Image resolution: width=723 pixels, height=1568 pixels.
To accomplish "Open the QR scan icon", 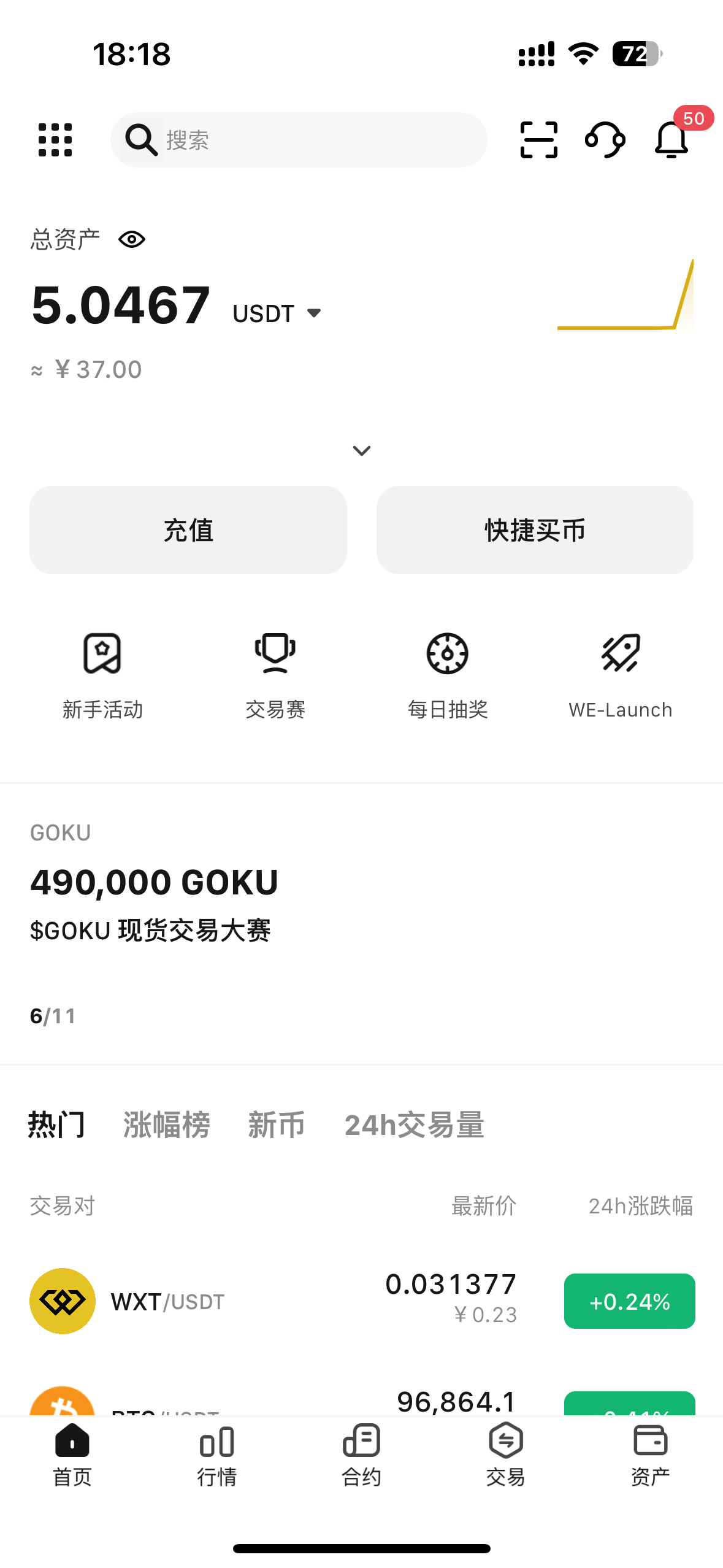I will click(x=538, y=140).
